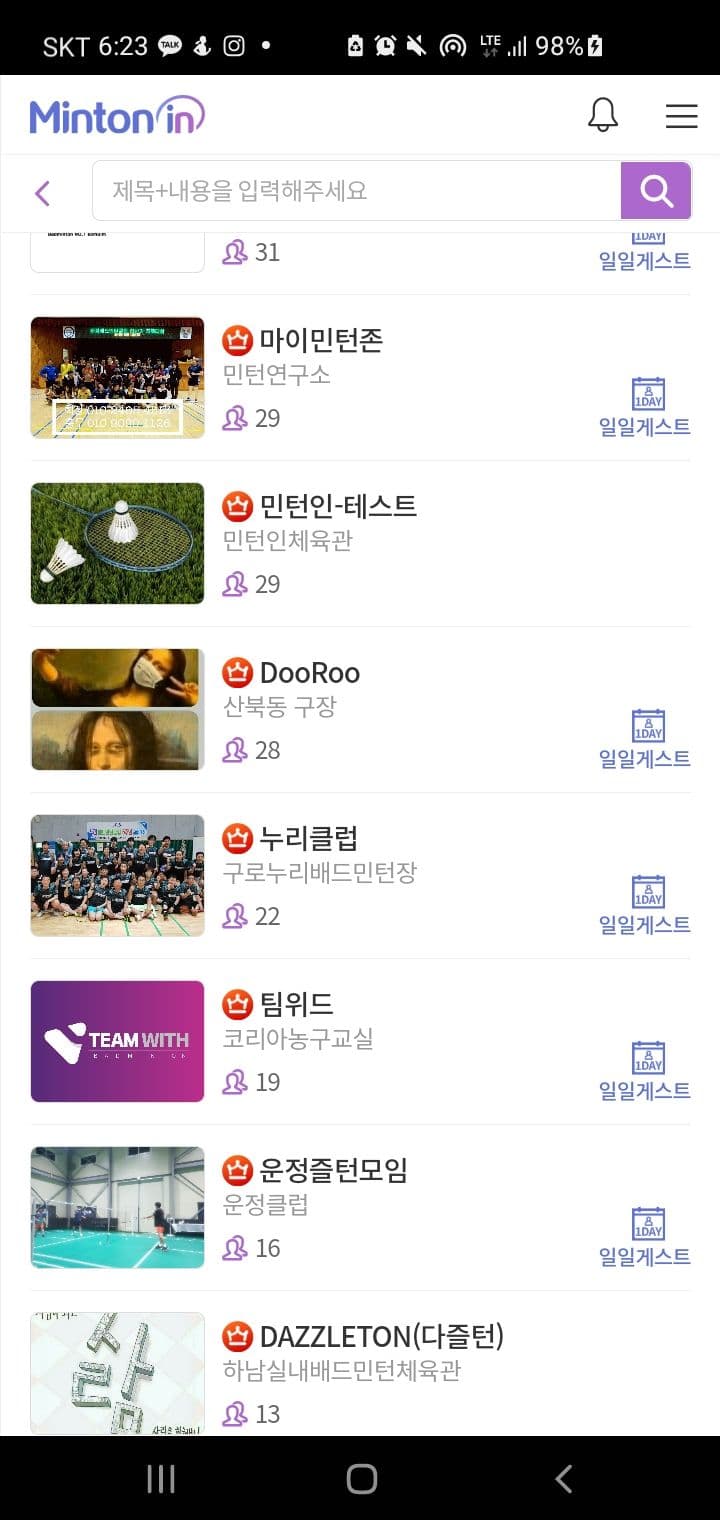Tap the purple search magnifier button
This screenshot has width=720, height=1520.
pos(656,190)
